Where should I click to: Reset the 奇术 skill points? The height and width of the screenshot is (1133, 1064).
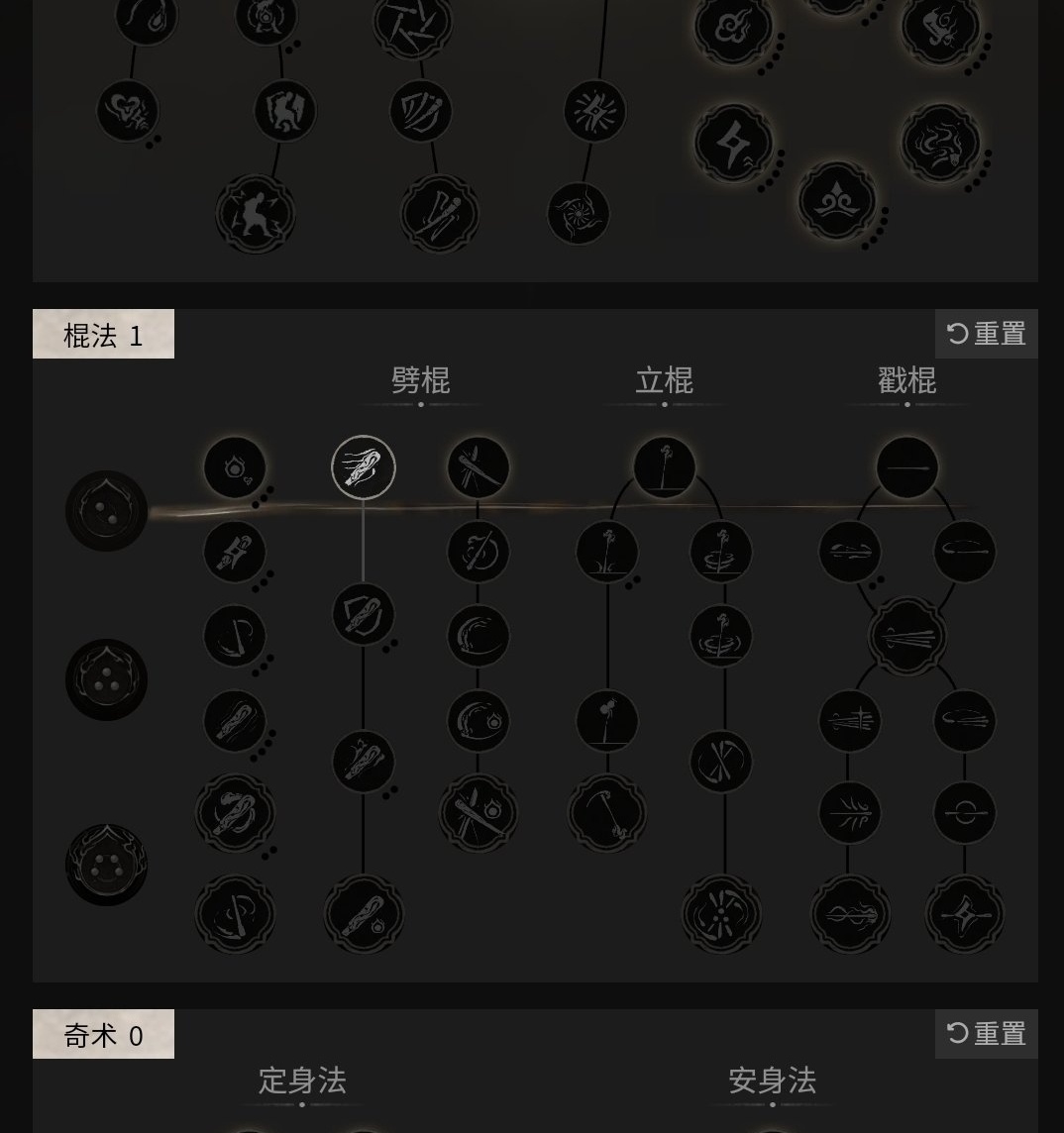986,1034
